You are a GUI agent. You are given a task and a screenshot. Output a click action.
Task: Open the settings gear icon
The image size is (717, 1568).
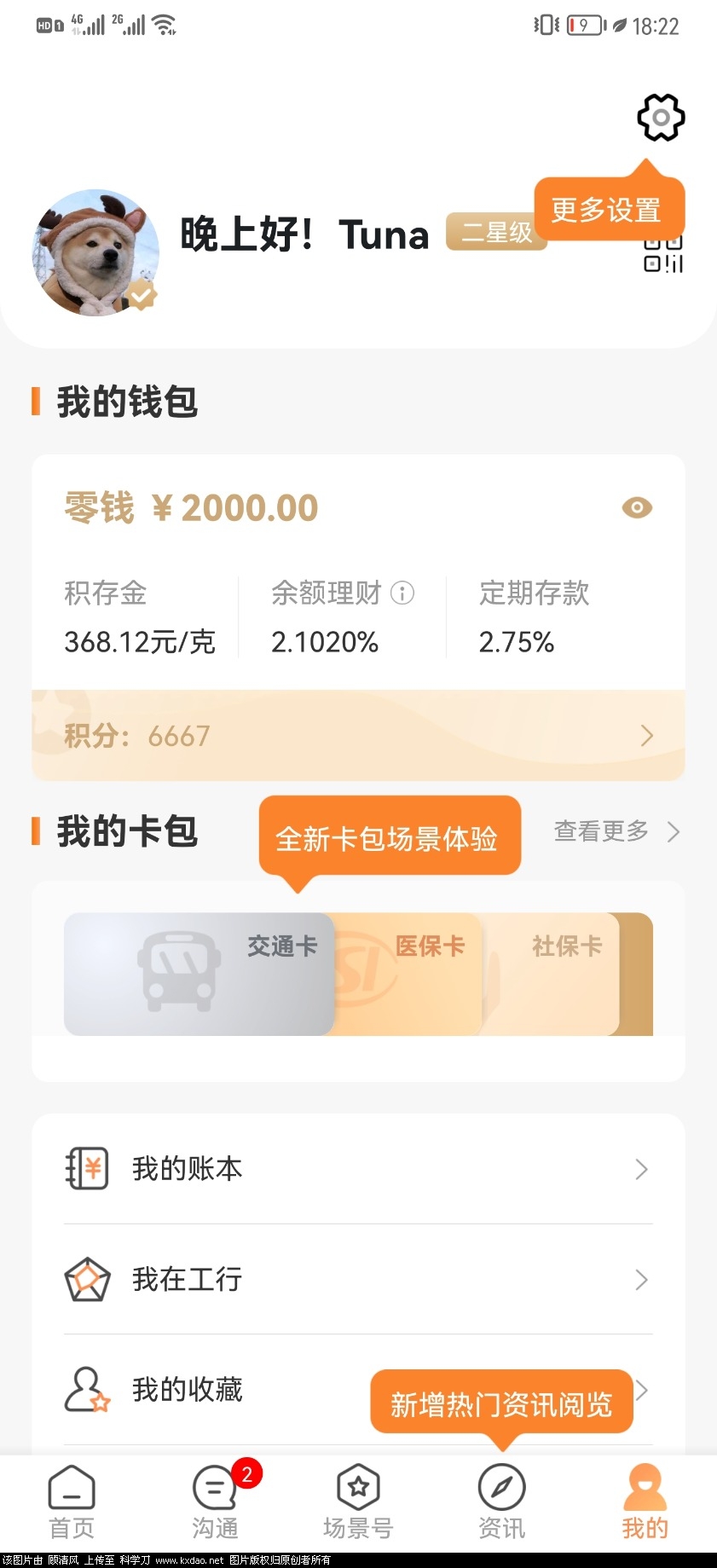[x=661, y=117]
